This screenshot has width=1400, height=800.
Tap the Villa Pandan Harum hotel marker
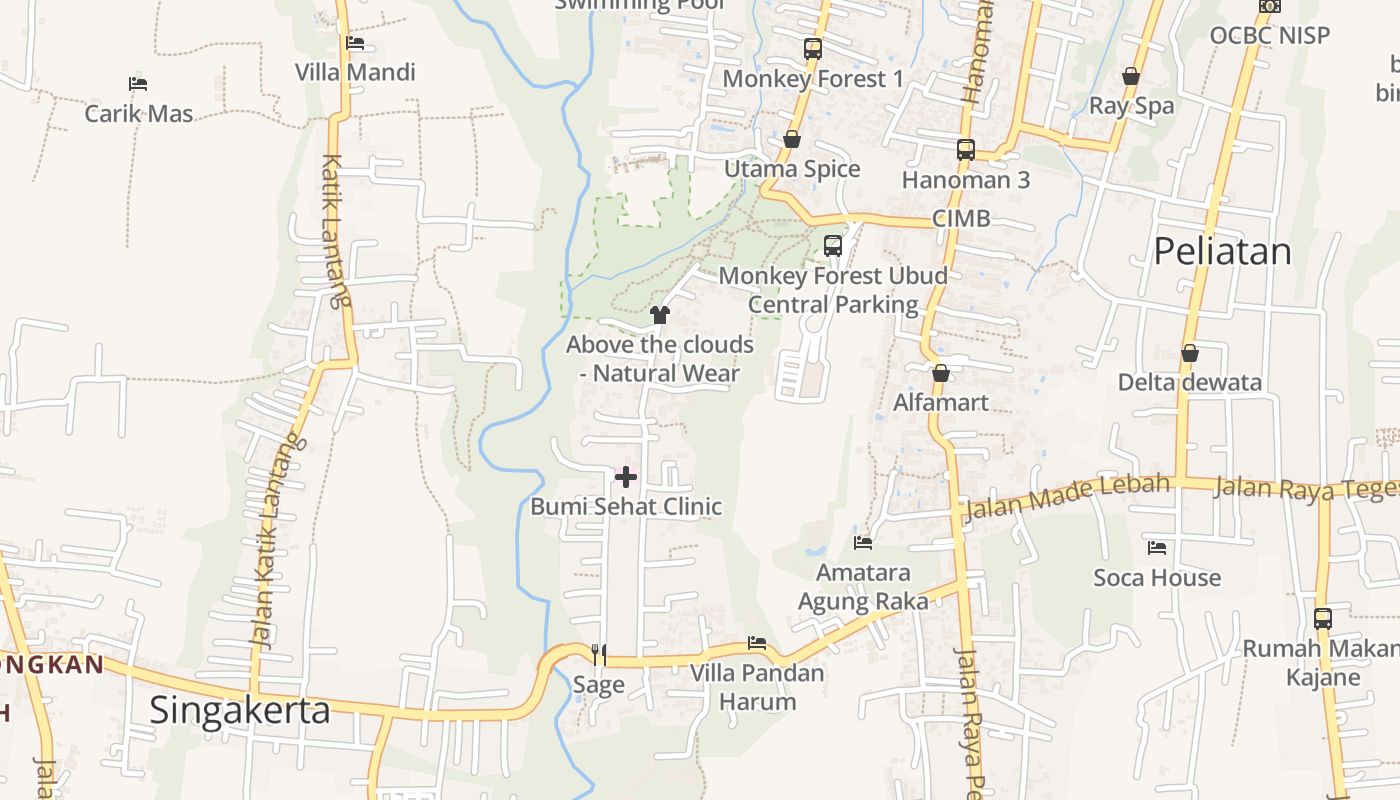coord(757,643)
